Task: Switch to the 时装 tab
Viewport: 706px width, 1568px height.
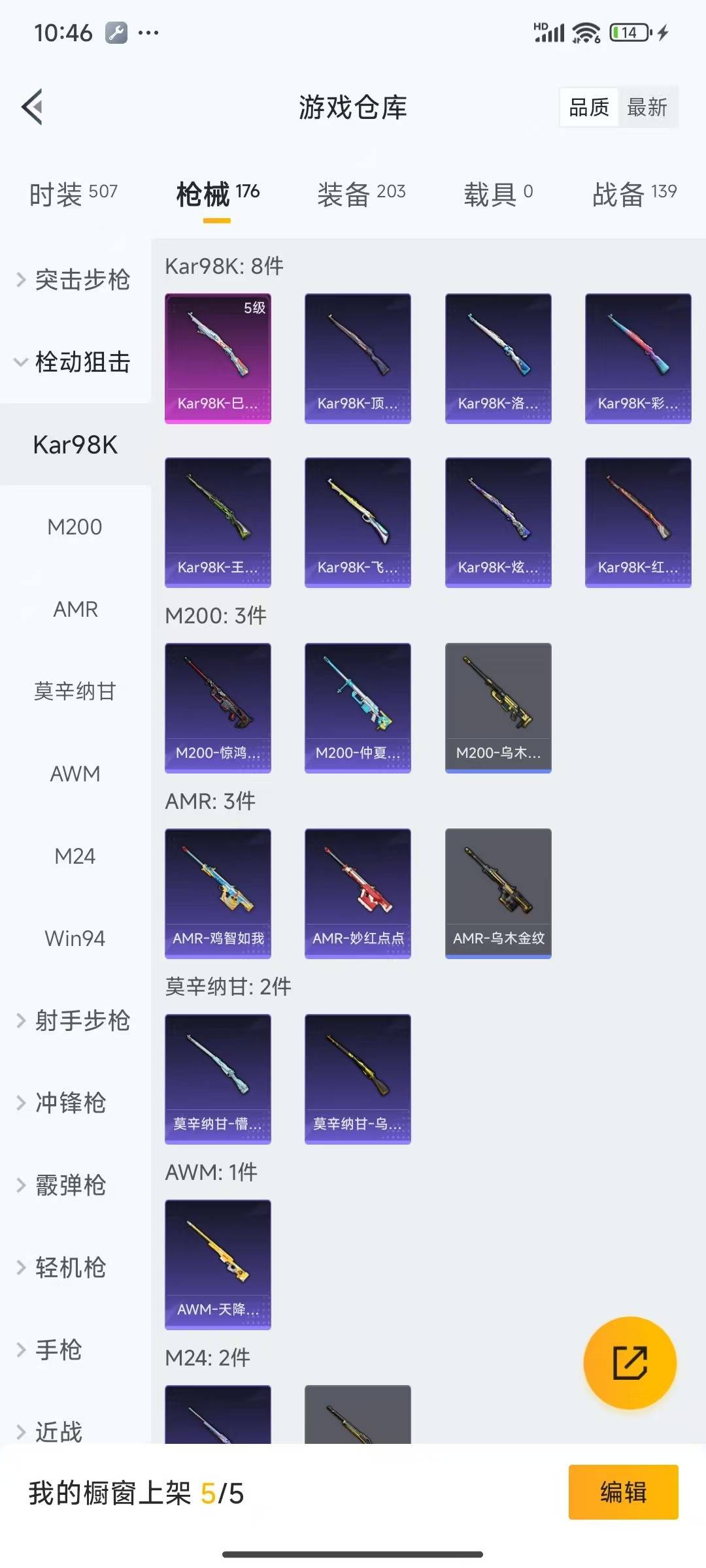Action: pyautogui.click(x=73, y=193)
